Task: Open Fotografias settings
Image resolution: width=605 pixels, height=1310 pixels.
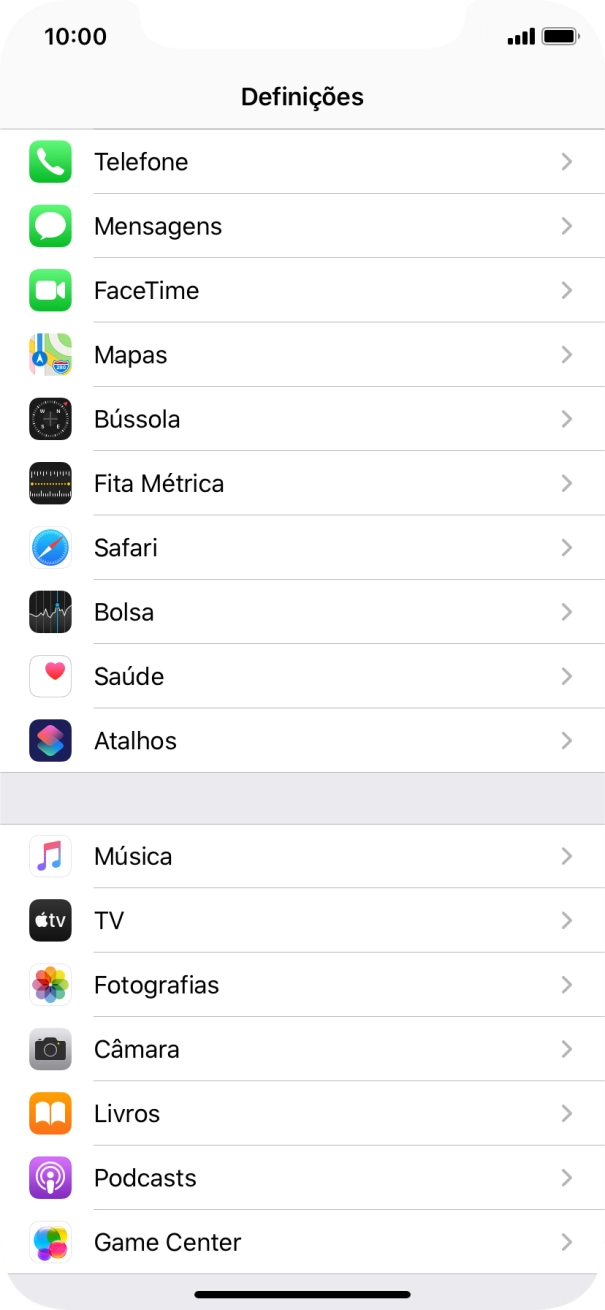Action: coord(300,985)
